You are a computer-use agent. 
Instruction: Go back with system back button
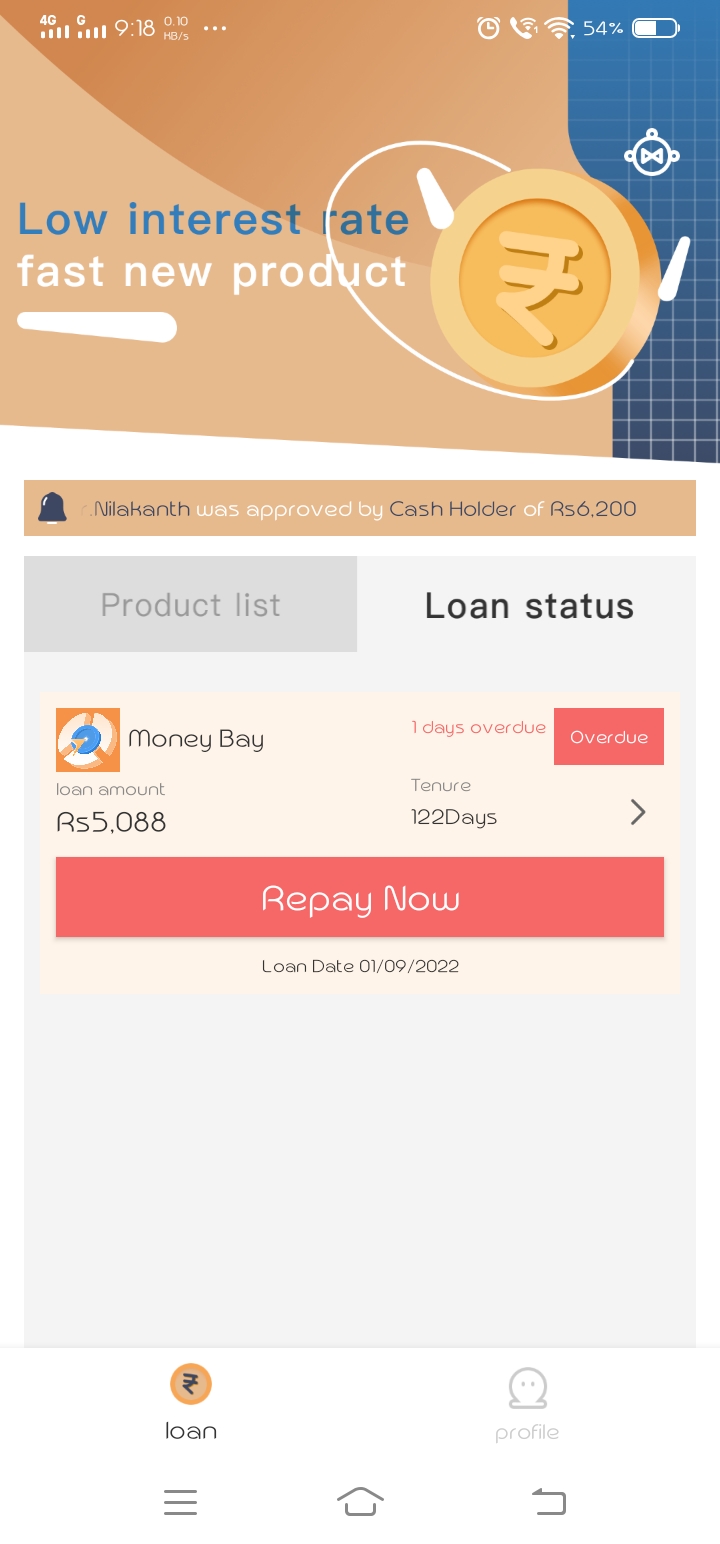pos(548,1501)
